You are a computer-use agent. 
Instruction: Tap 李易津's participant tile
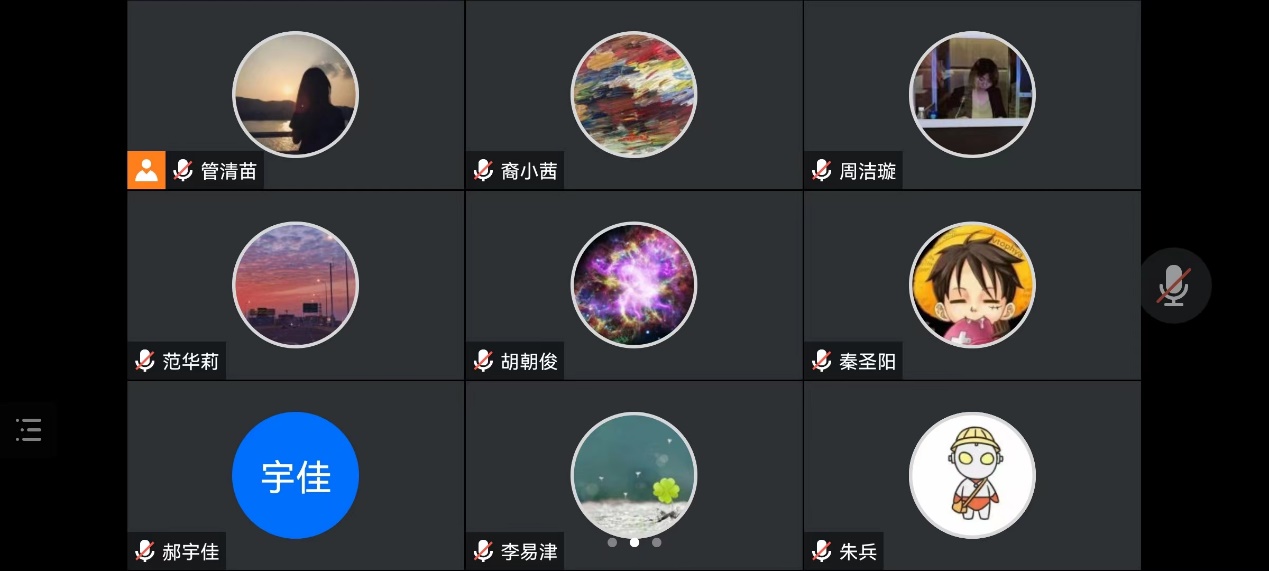633,475
